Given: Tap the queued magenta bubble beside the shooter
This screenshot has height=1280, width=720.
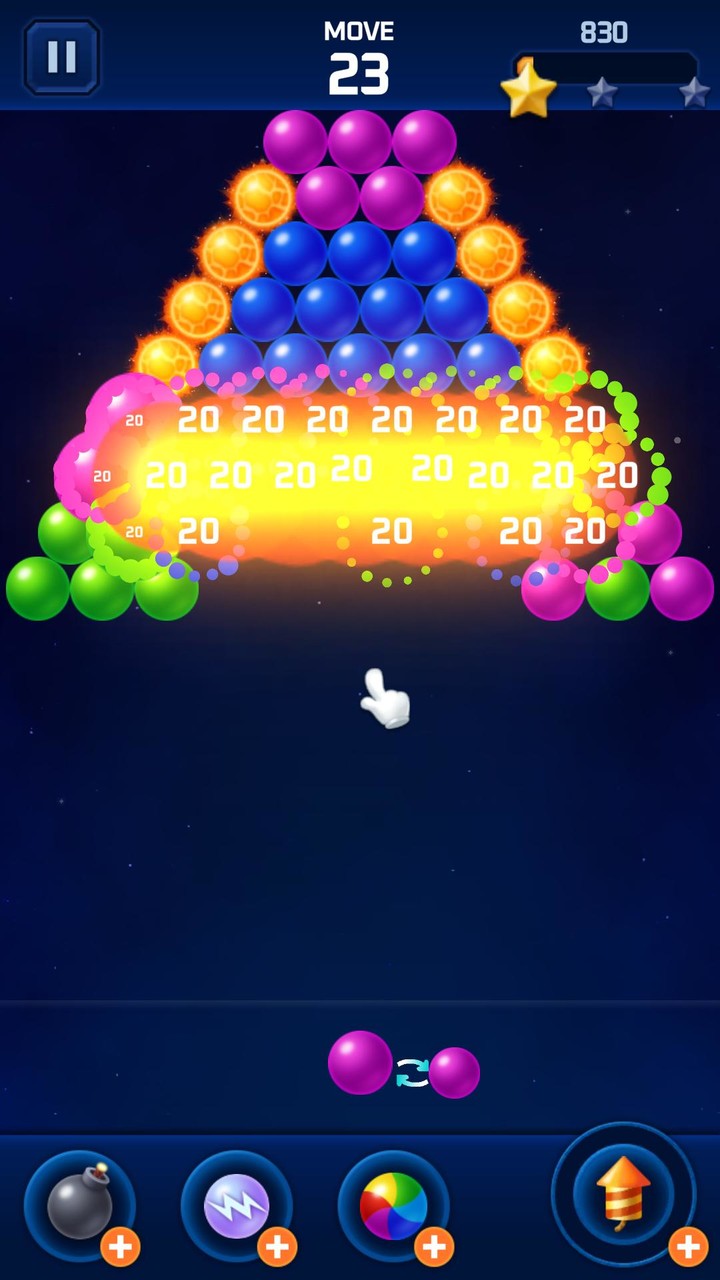Looking at the screenshot, I should pos(455,1072).
